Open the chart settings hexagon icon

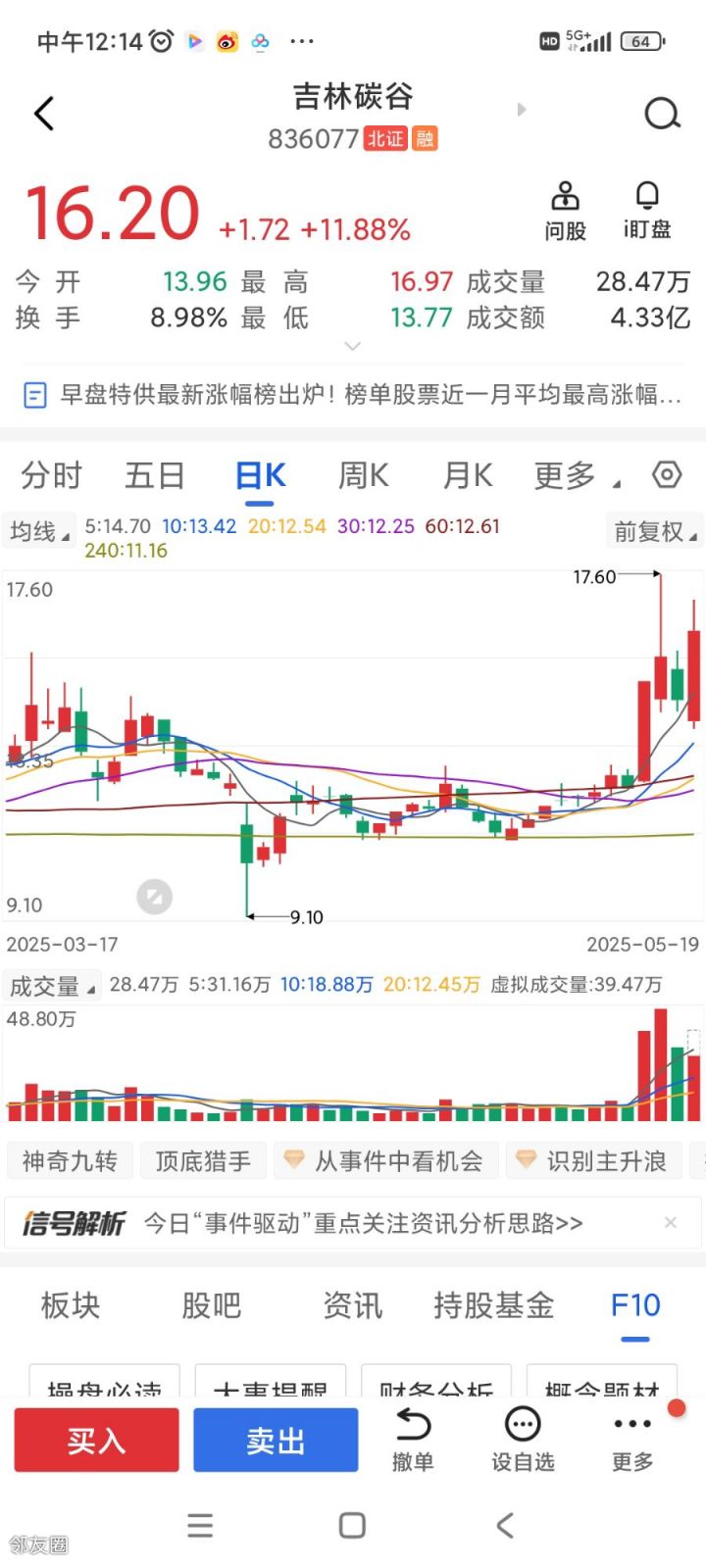(667, 475)
